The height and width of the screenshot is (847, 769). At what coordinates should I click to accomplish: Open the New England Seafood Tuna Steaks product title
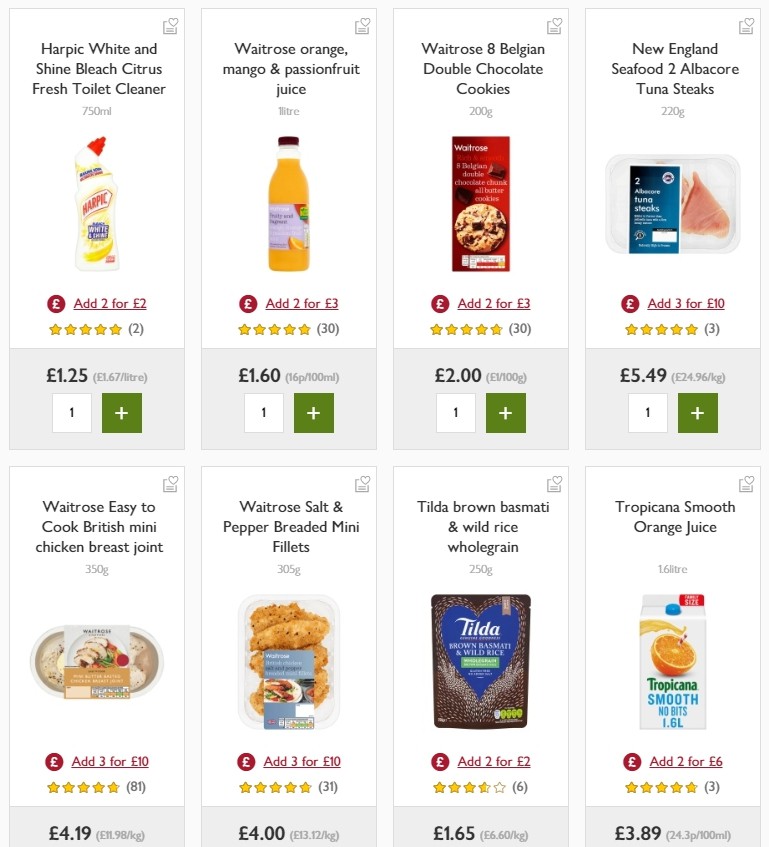[673, 69]
